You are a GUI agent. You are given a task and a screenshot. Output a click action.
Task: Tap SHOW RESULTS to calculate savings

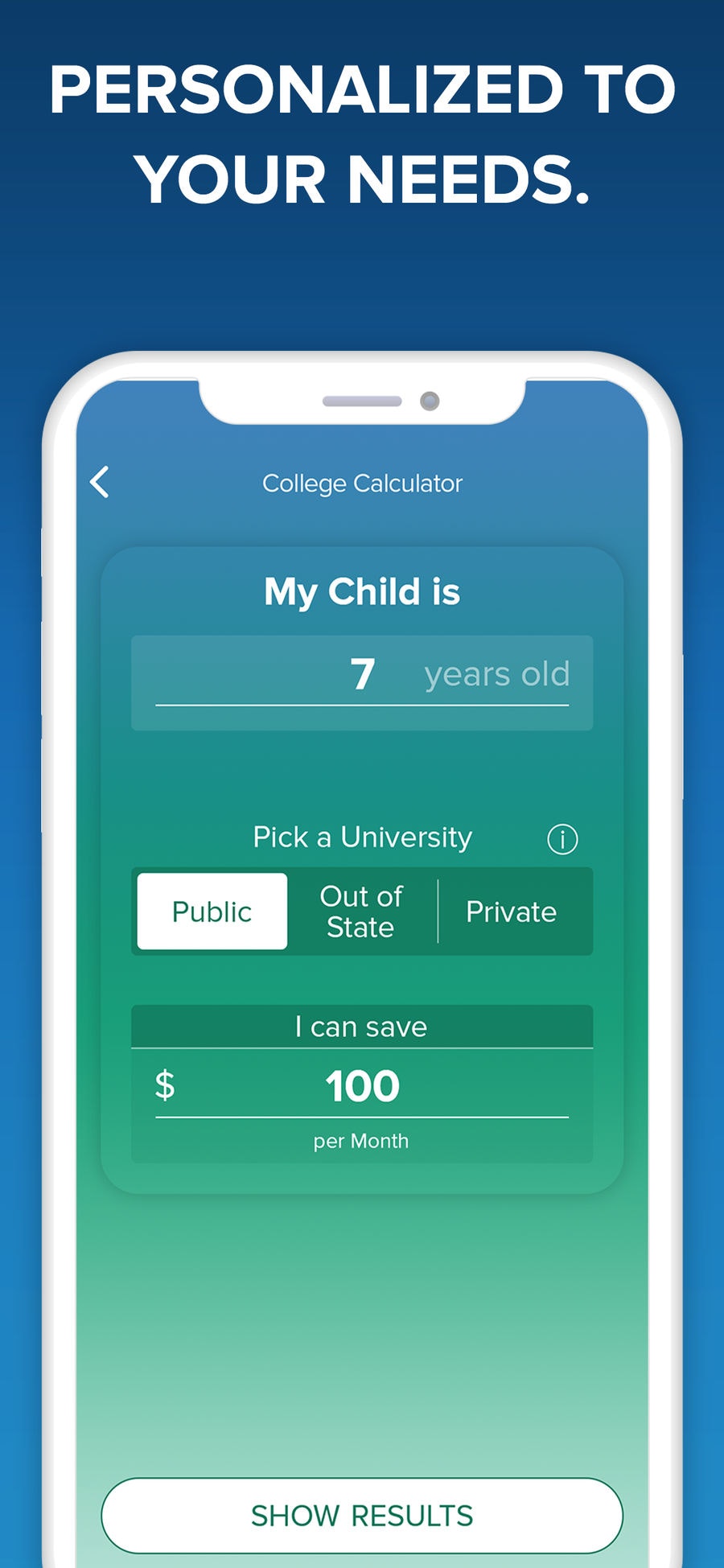pyautogui.click(x=362, y=1514)
